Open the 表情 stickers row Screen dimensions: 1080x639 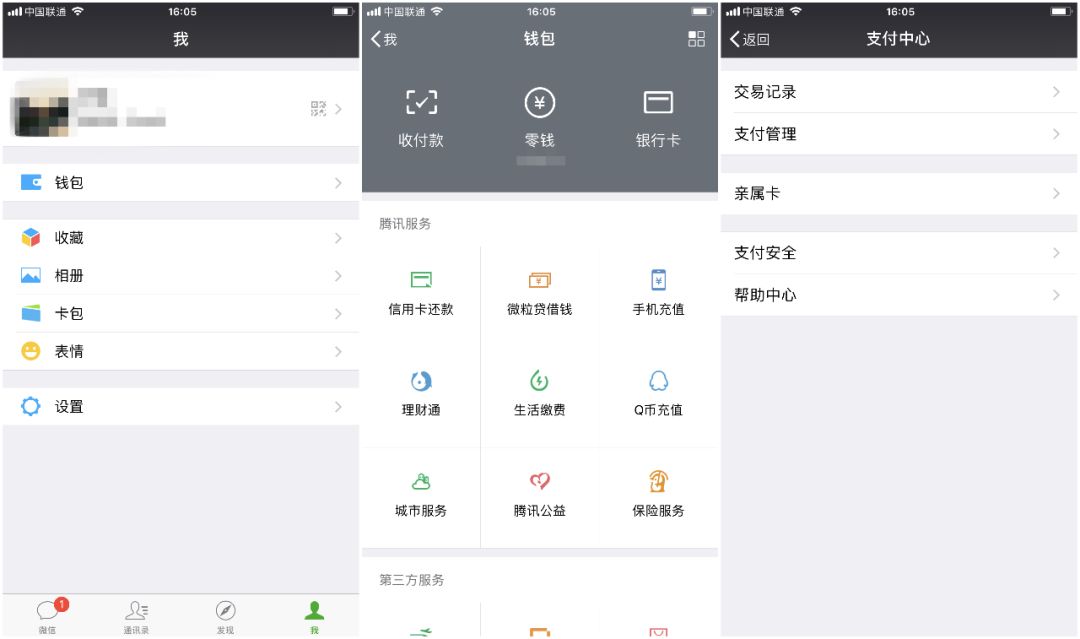pos(180,352)
